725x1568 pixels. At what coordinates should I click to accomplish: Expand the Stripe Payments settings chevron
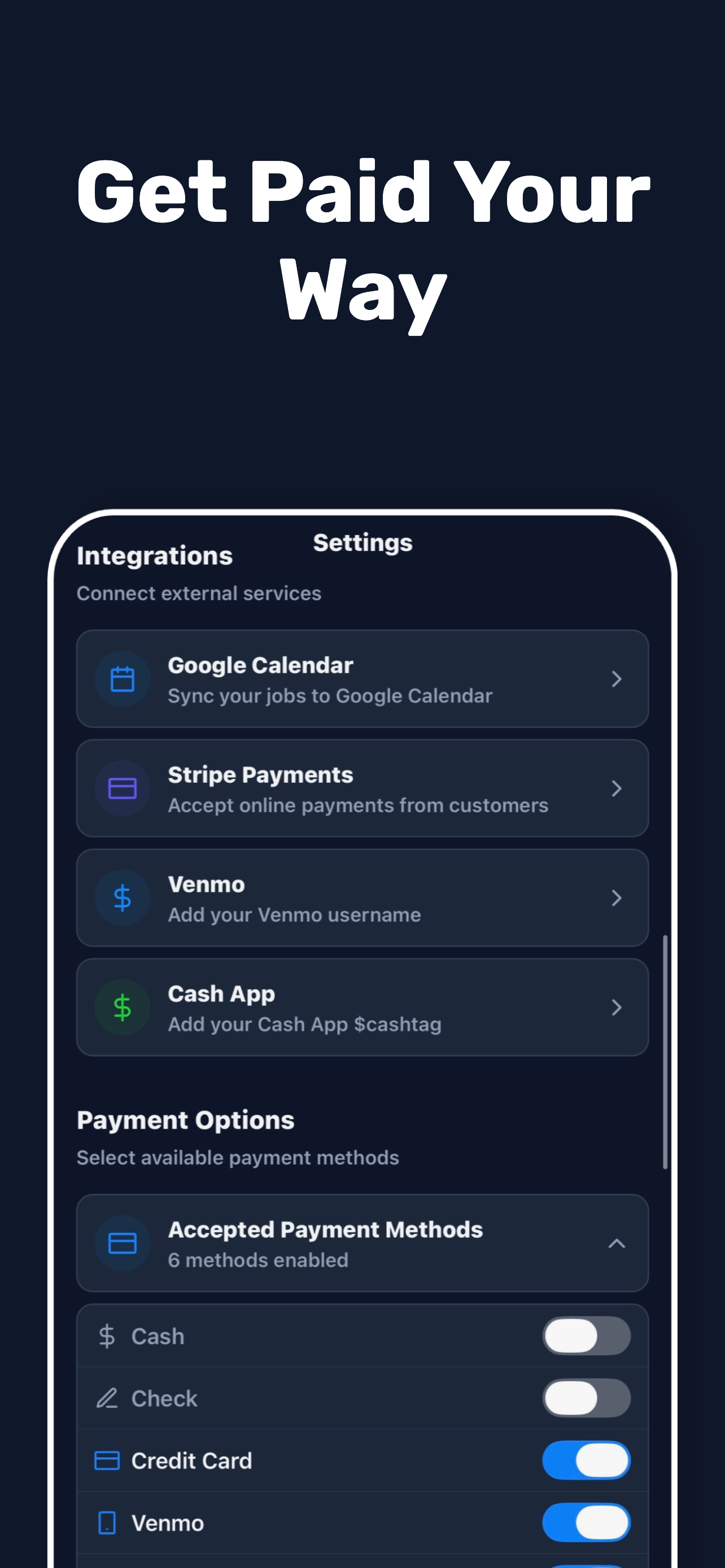point(617,789)
